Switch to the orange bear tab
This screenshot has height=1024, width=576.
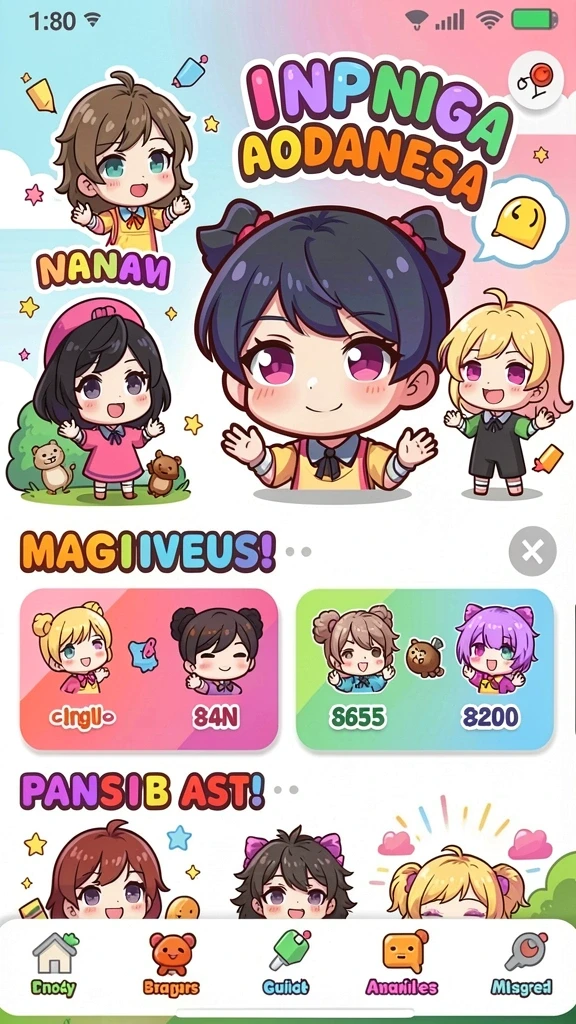[172, 963]
